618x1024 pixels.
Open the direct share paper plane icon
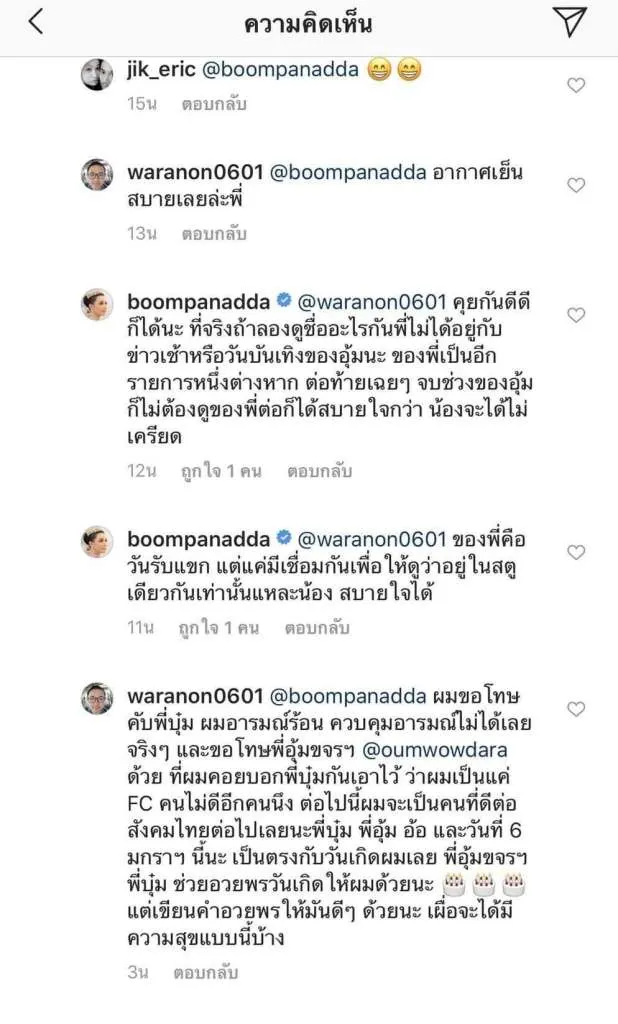pyautogui.click(x=569, y=22)
